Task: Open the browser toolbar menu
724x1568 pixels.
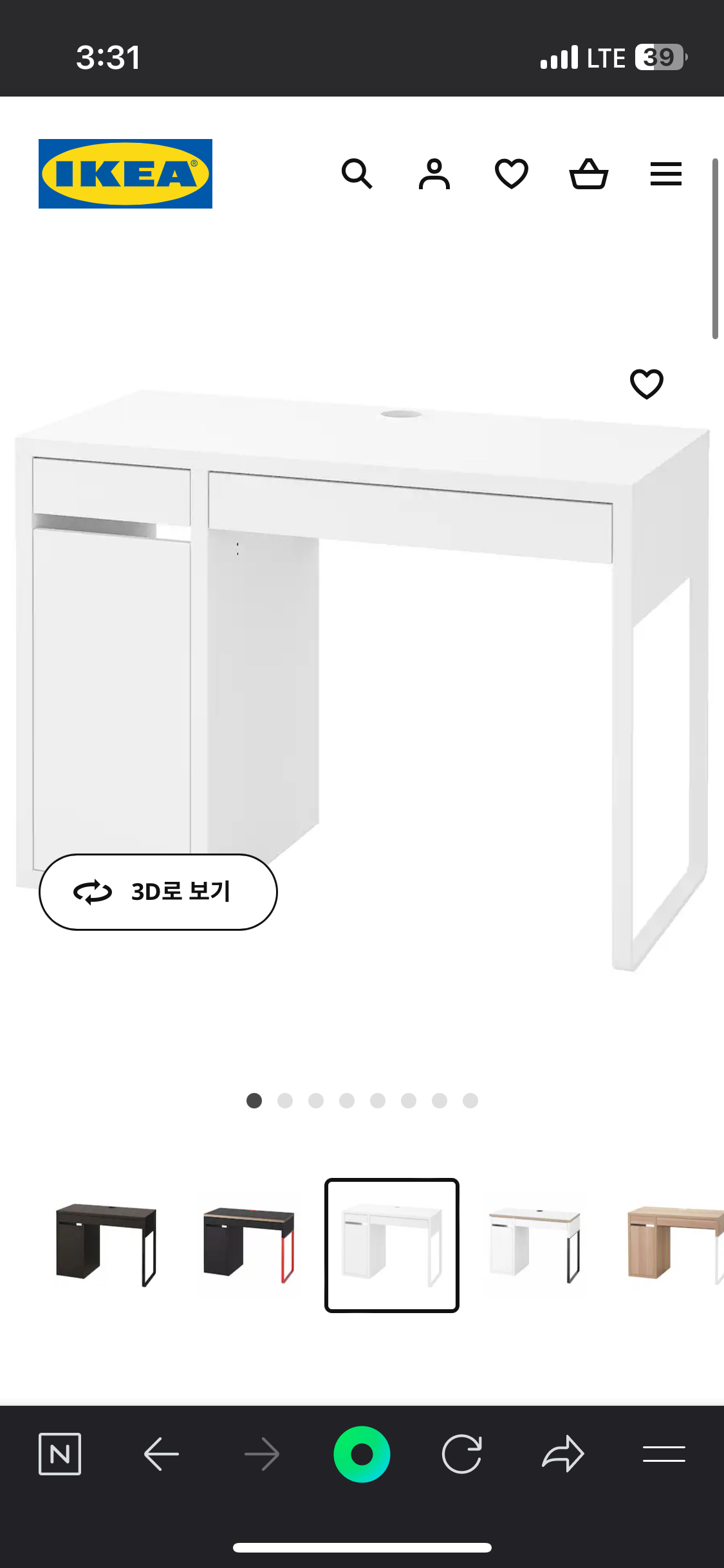Action: (664, 1454)
